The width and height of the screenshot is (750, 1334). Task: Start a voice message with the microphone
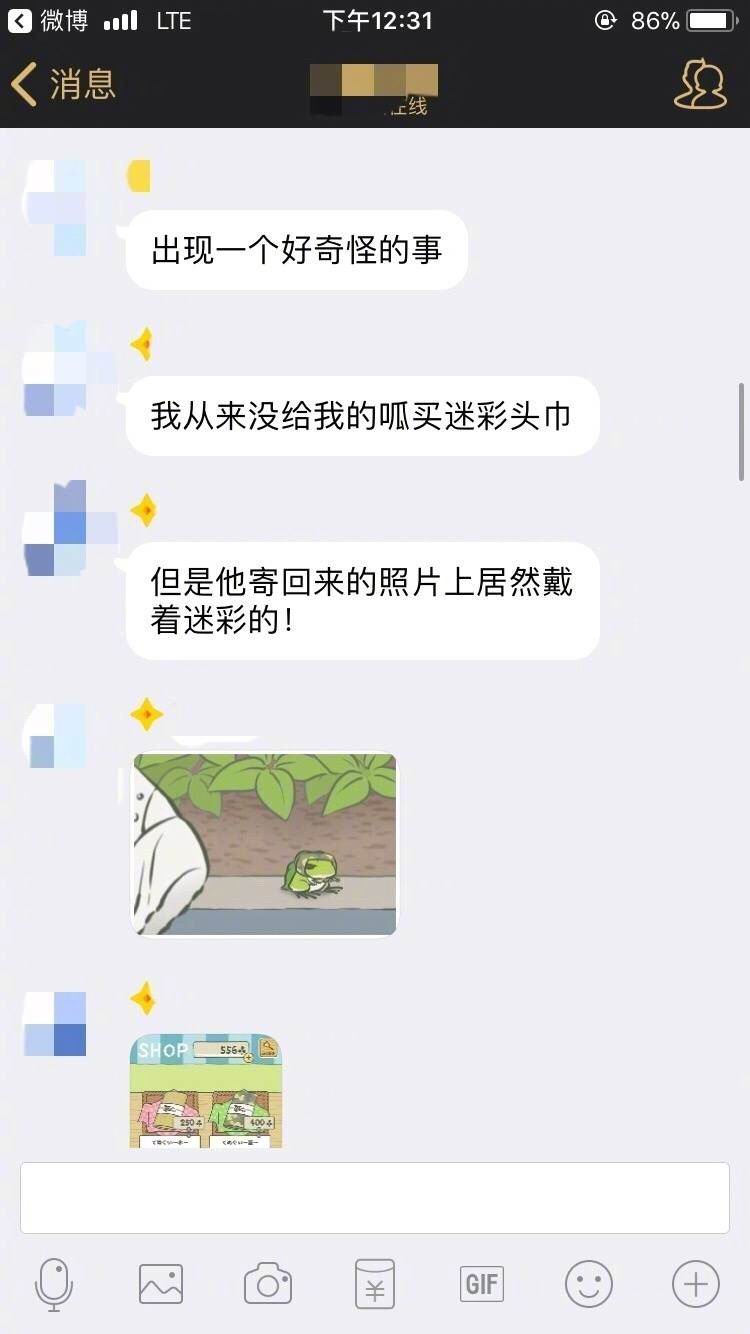pyautogui.click(x=54, y=1283)
